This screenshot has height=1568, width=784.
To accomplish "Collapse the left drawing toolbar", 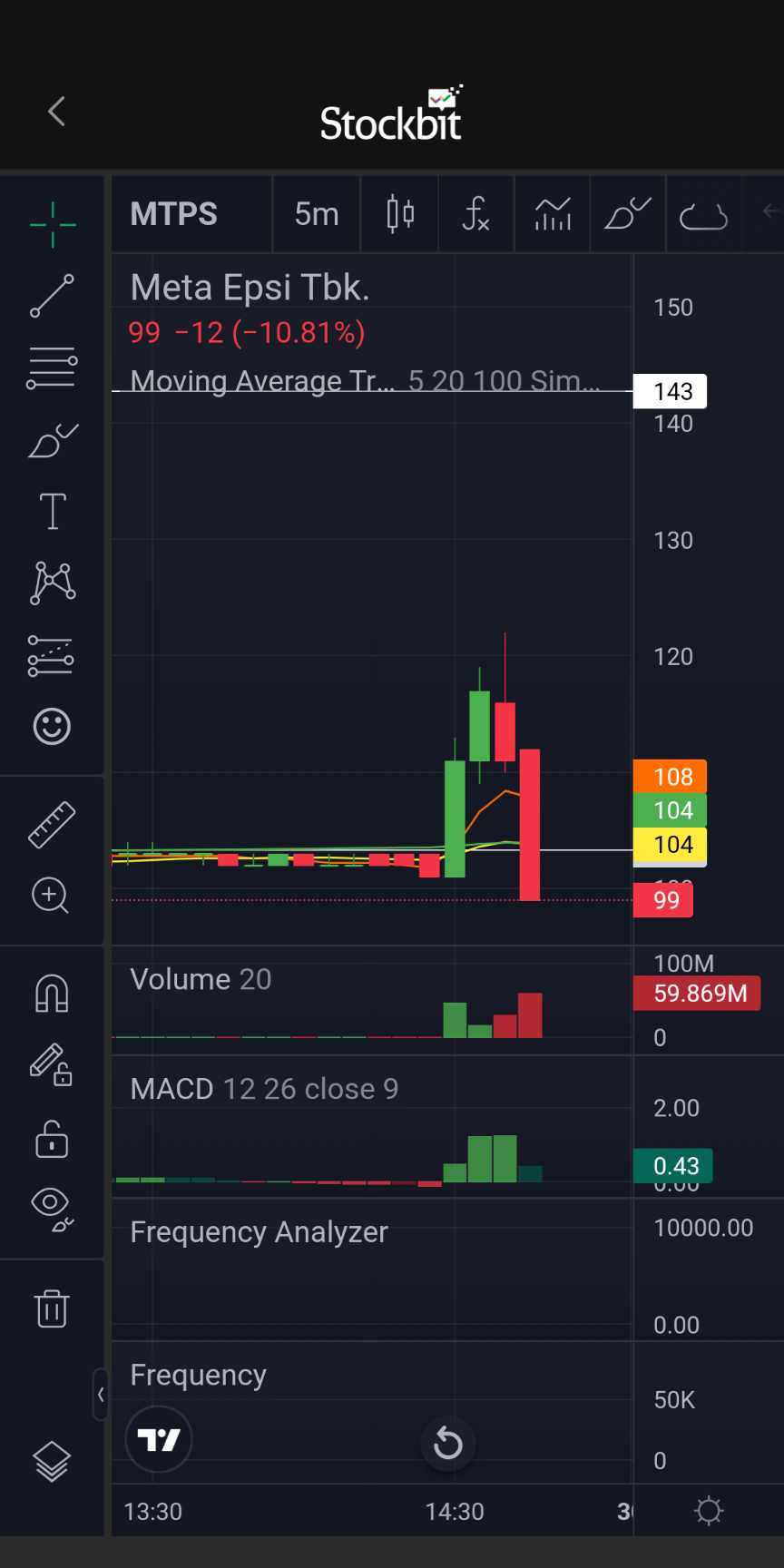I will [x=100, y=1396].
